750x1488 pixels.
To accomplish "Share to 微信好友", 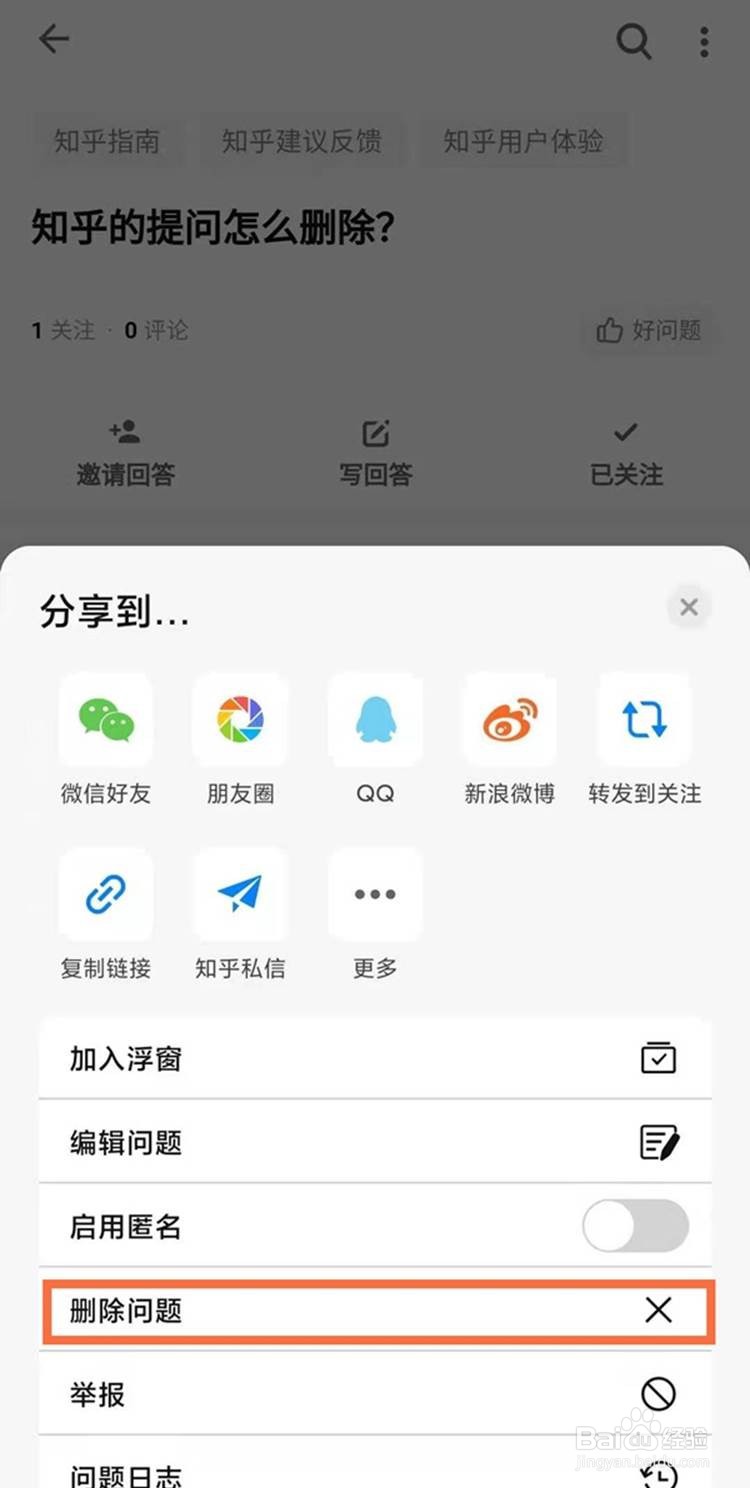I will [106, 740].
